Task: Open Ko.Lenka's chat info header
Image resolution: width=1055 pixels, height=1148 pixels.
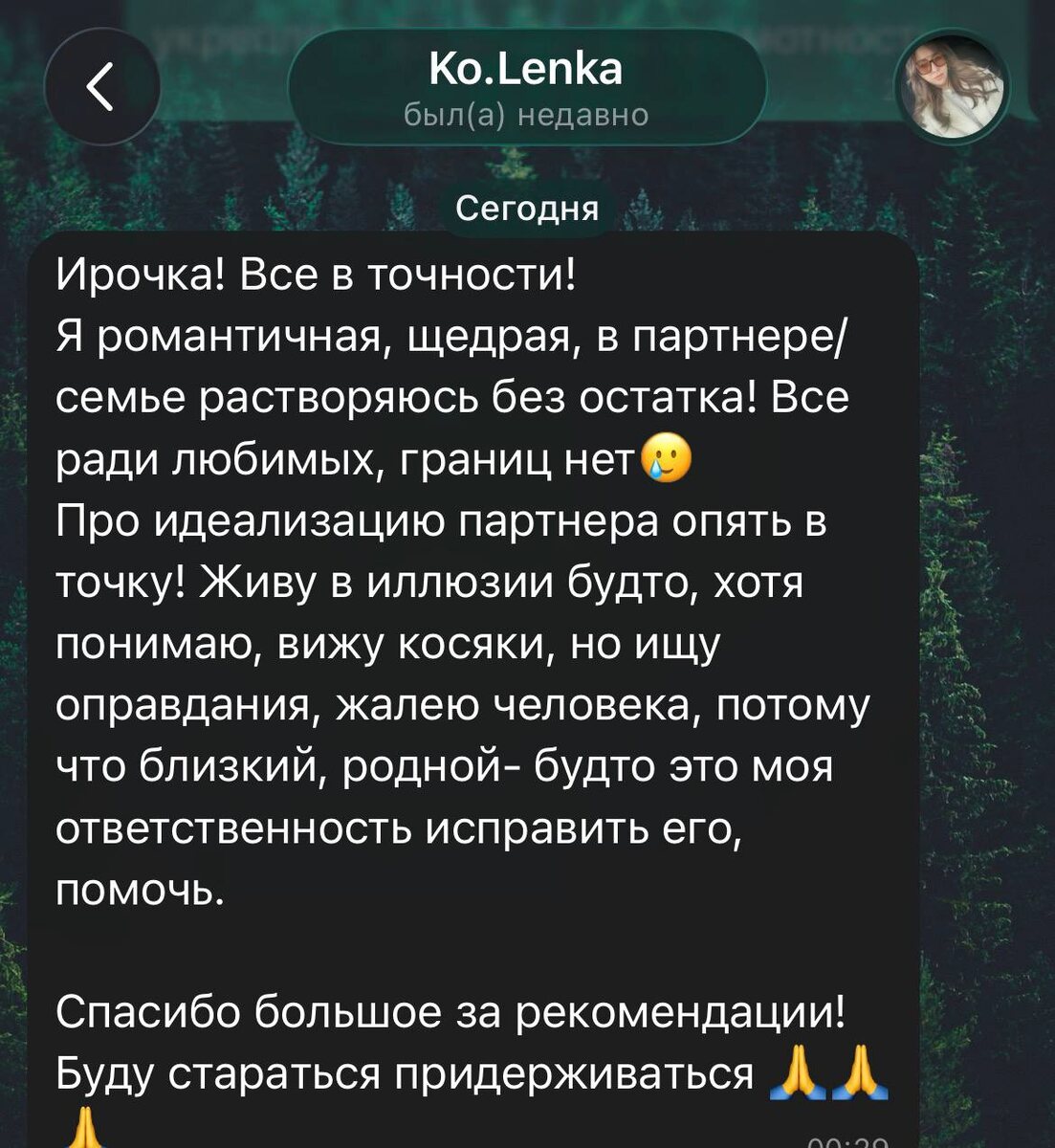Action: [x=526, y=88]
